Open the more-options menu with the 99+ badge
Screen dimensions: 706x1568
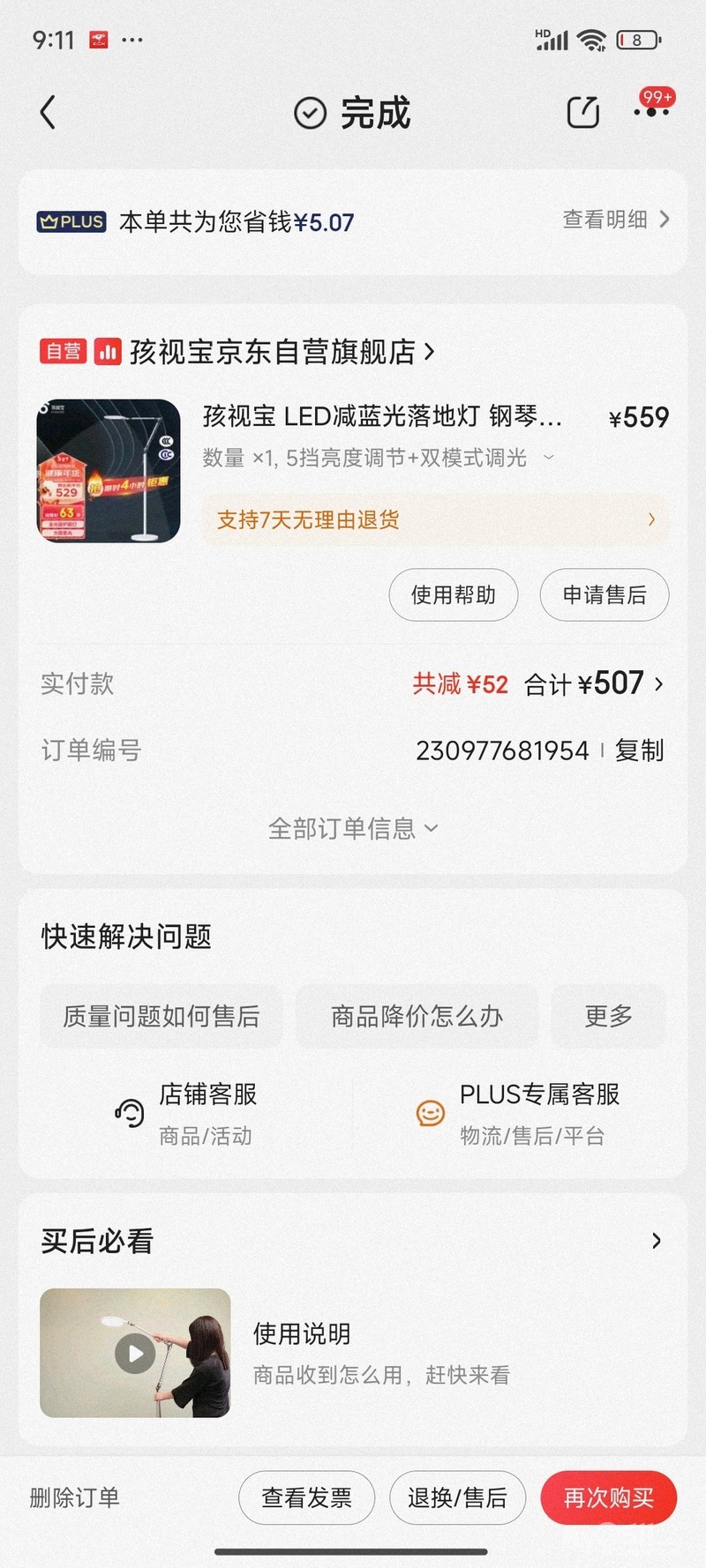pyautogui.click(x=652, y=111)
